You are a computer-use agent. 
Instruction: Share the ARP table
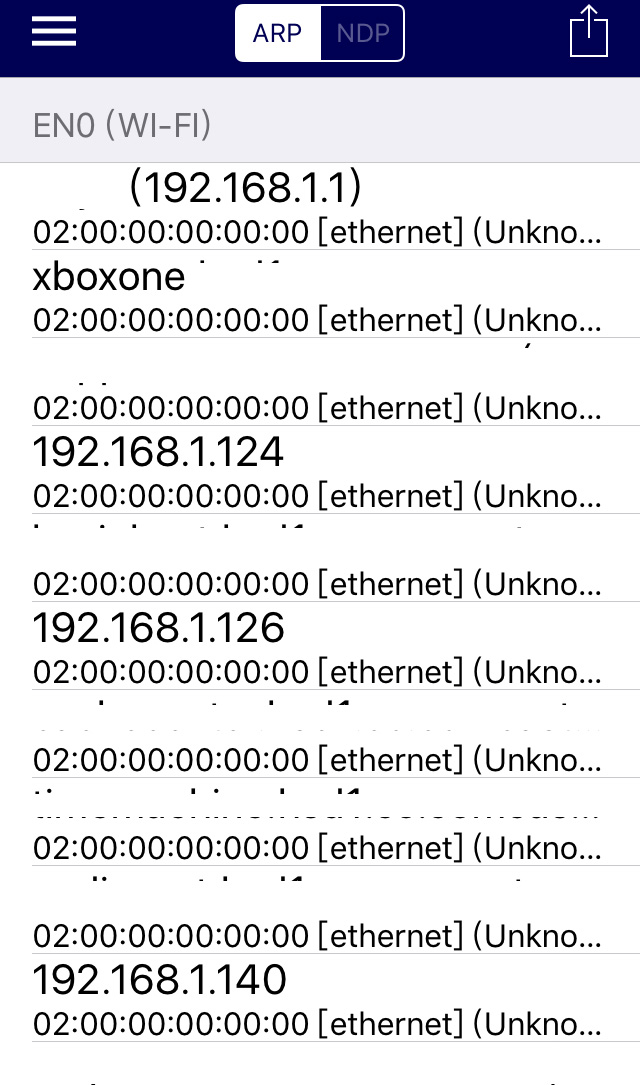[x=588, y=32]
